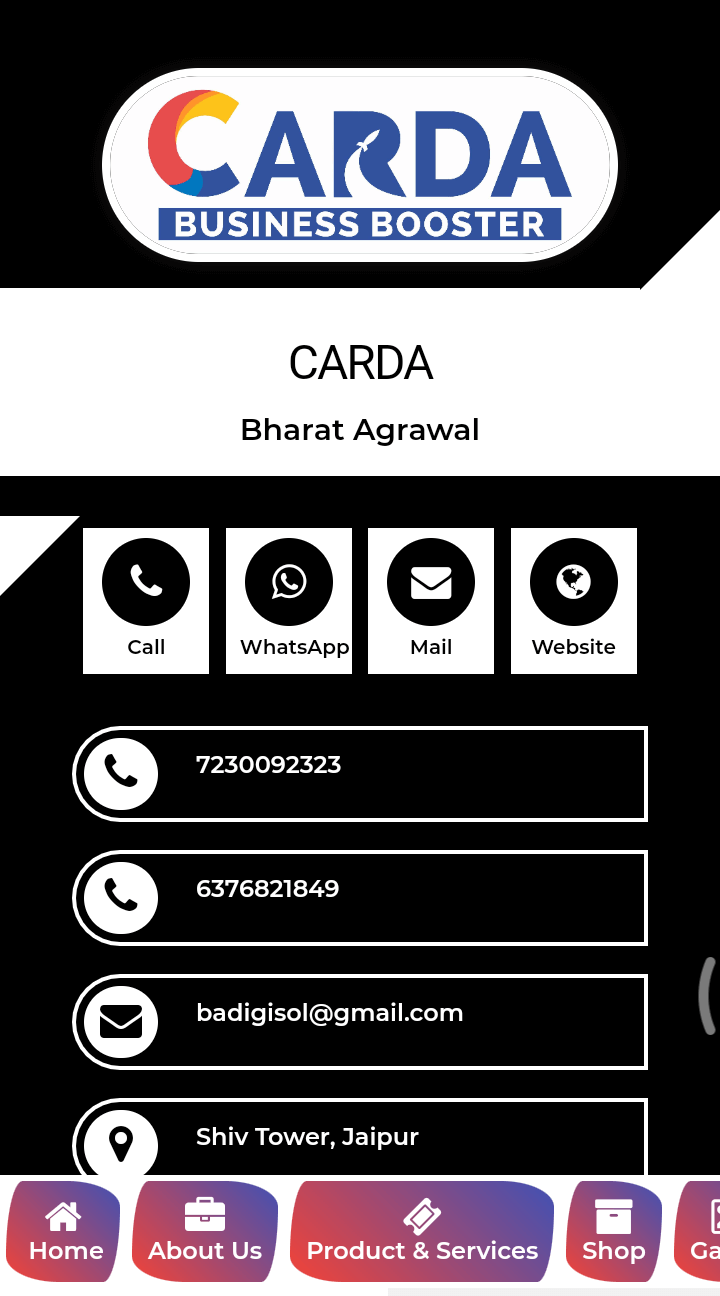Dial the number 6376821849

(360, 898)
